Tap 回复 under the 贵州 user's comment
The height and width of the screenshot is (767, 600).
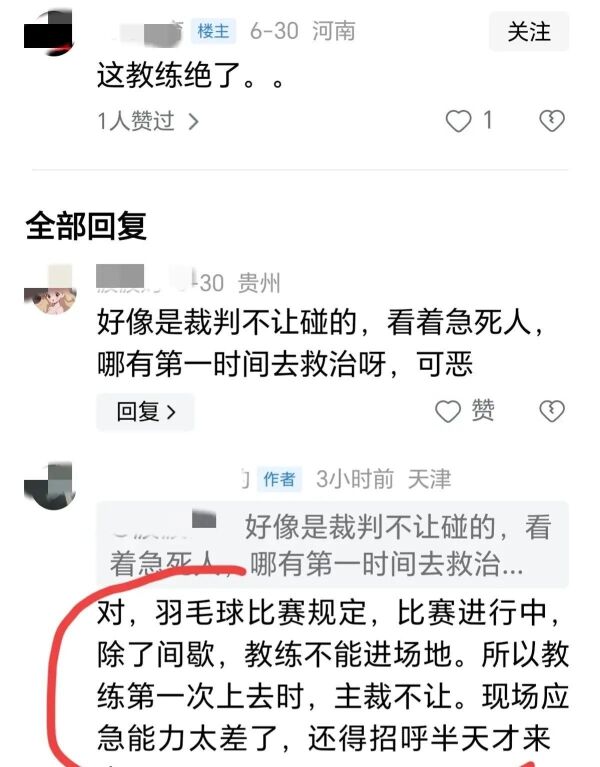pyautogui.click(x=145, y=411)
